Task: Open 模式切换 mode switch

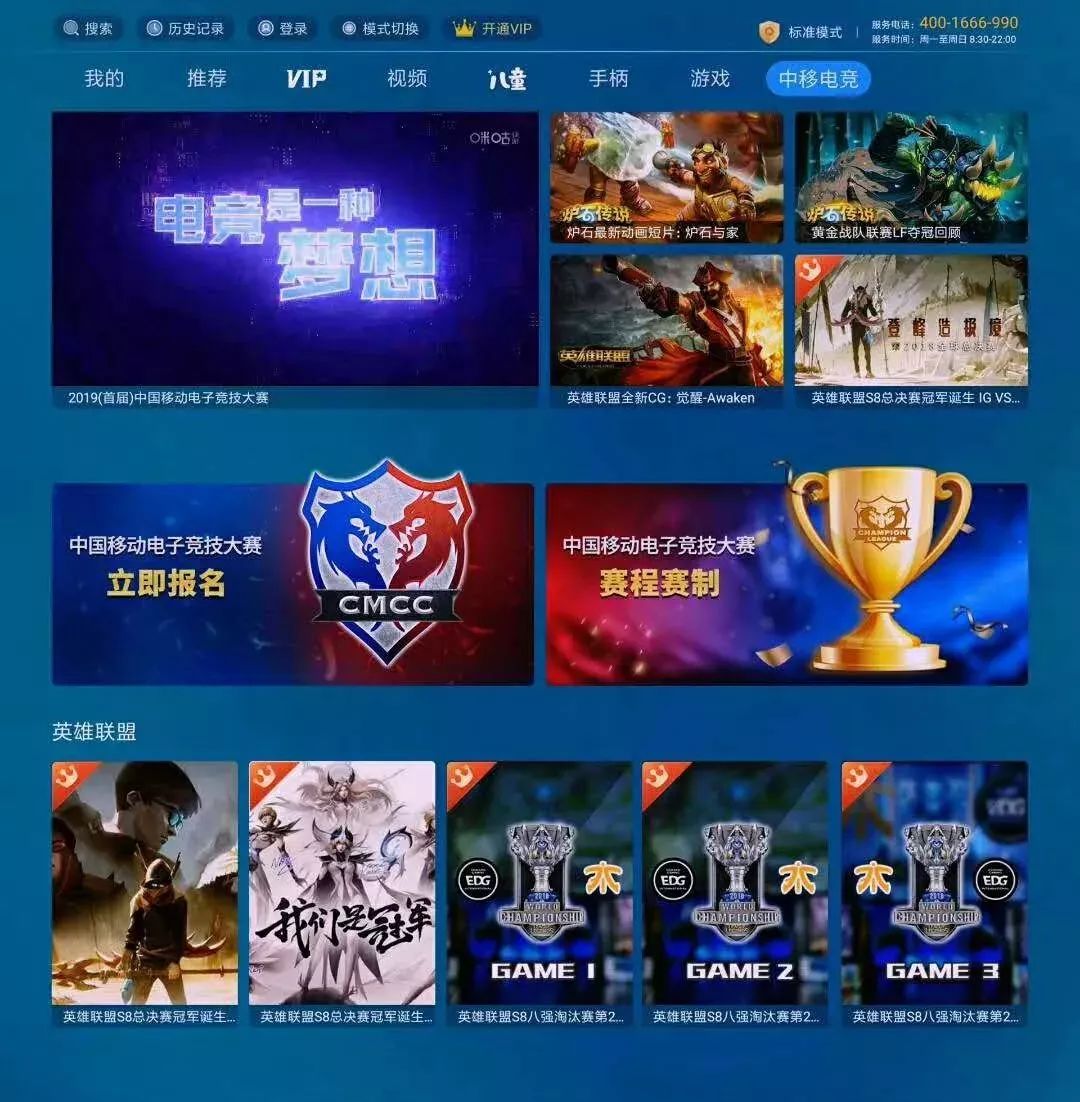Action: 380,29
